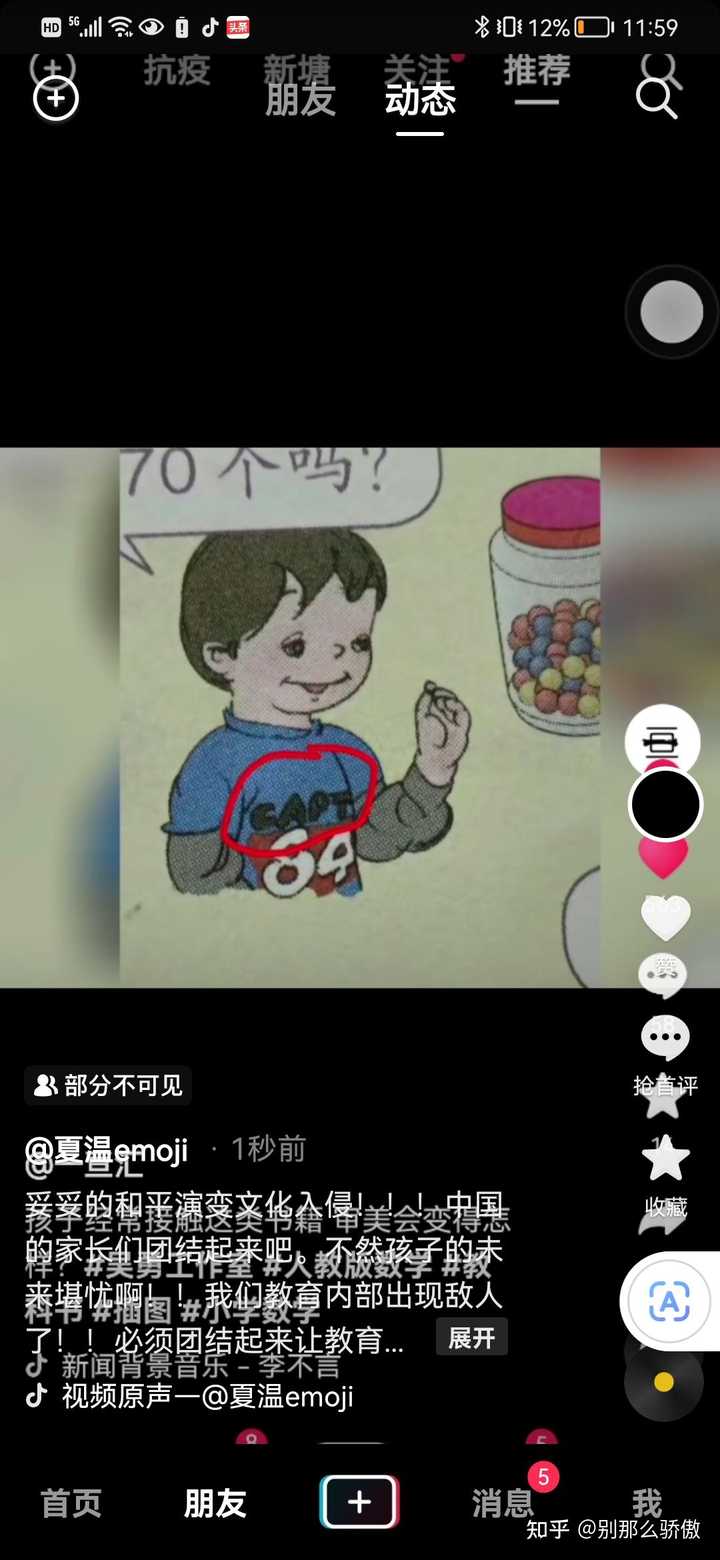Viewport: 720px width, 1560px height.
Task: Expand the caption with 展开
Action: click(472, 1338)
